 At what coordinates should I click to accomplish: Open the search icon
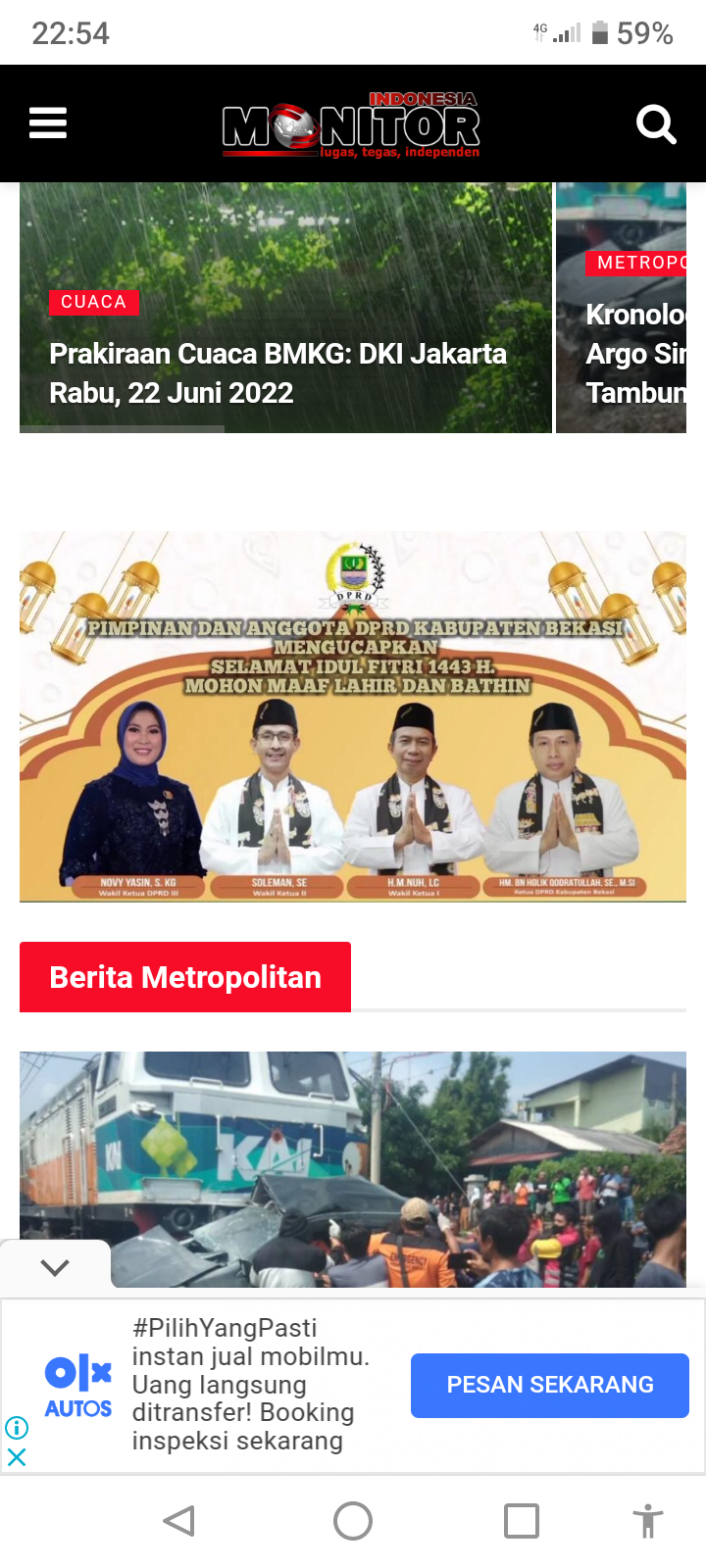656,124
